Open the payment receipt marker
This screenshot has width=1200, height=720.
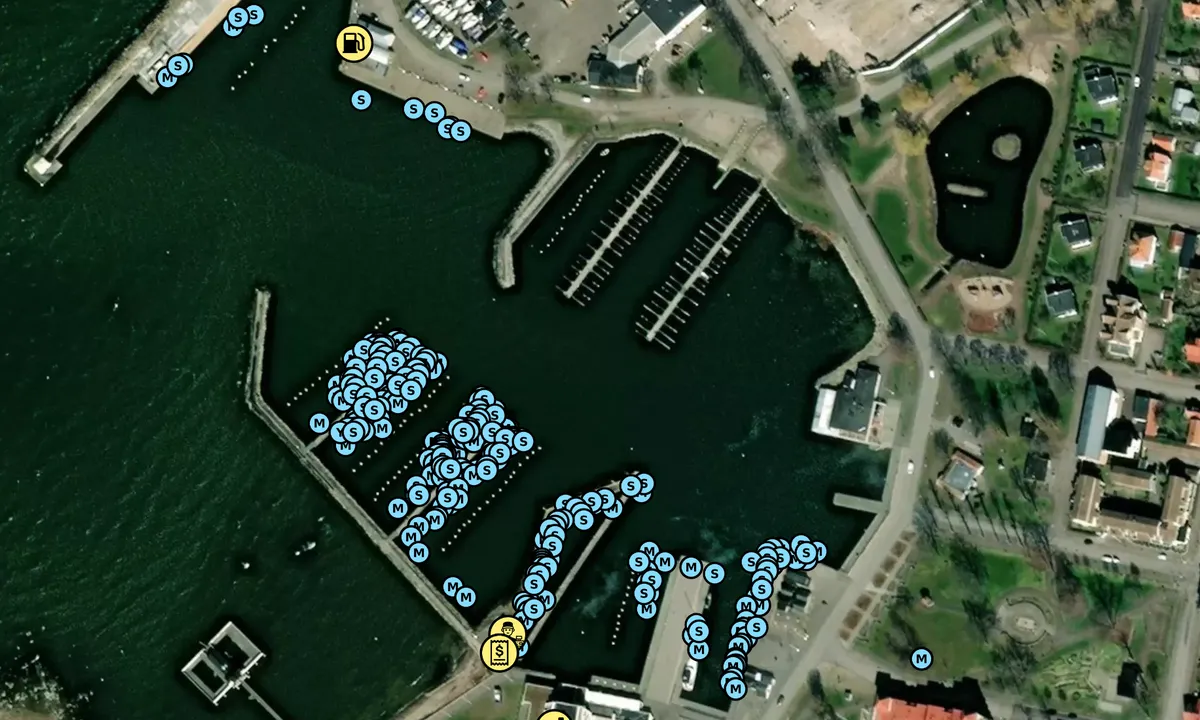(x=498, y=652)
